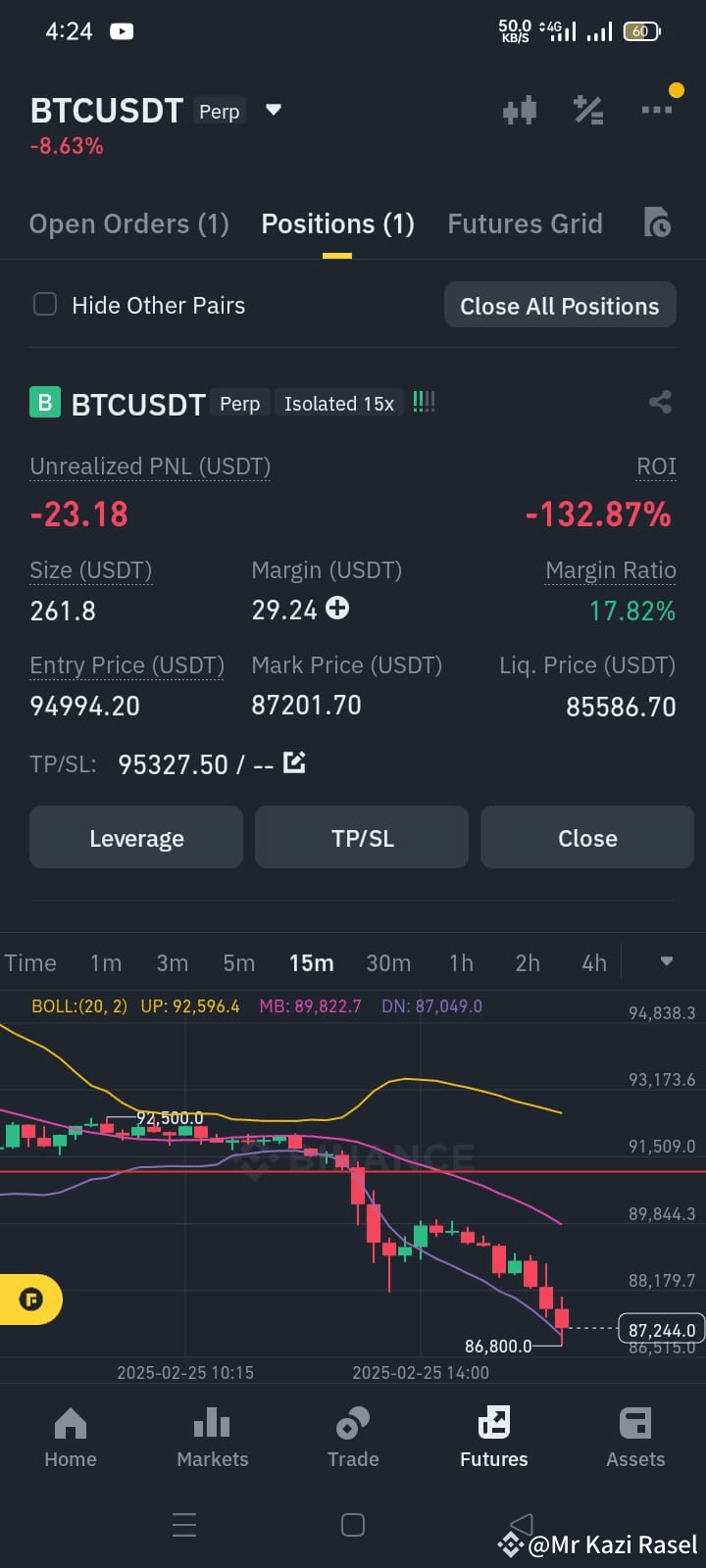Expand the Margin Ratio details
Screen dimensions: 706x1568
610,569
